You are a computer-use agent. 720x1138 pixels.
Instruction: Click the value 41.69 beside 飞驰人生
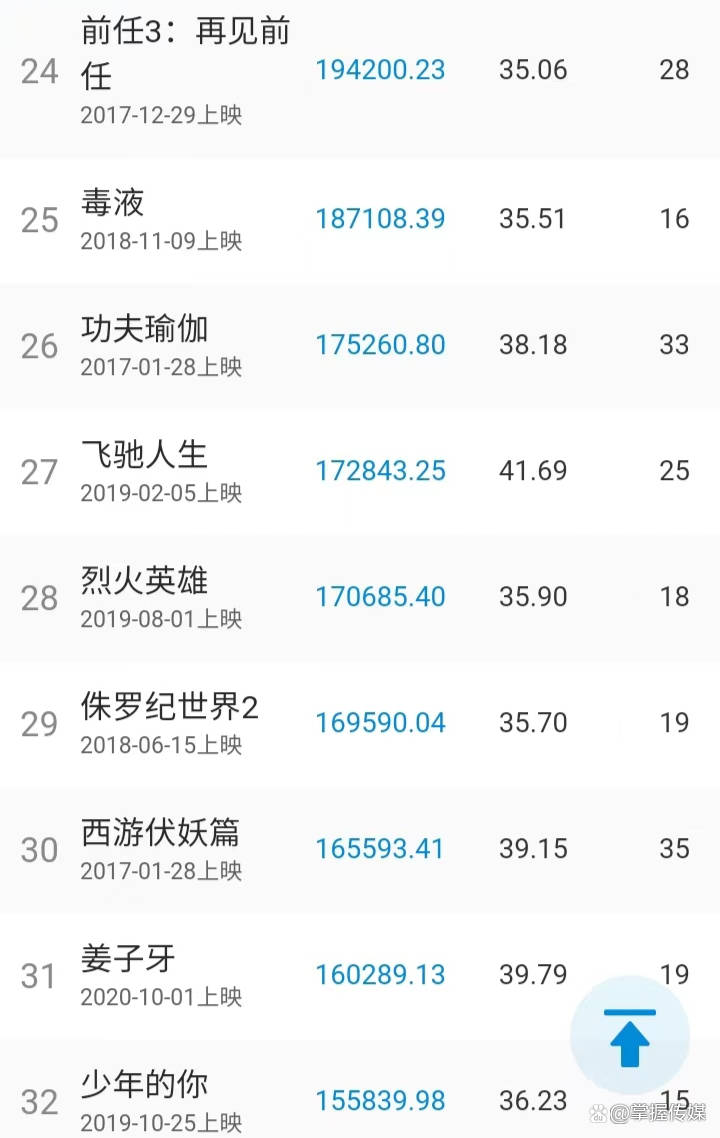click(533, 470)
